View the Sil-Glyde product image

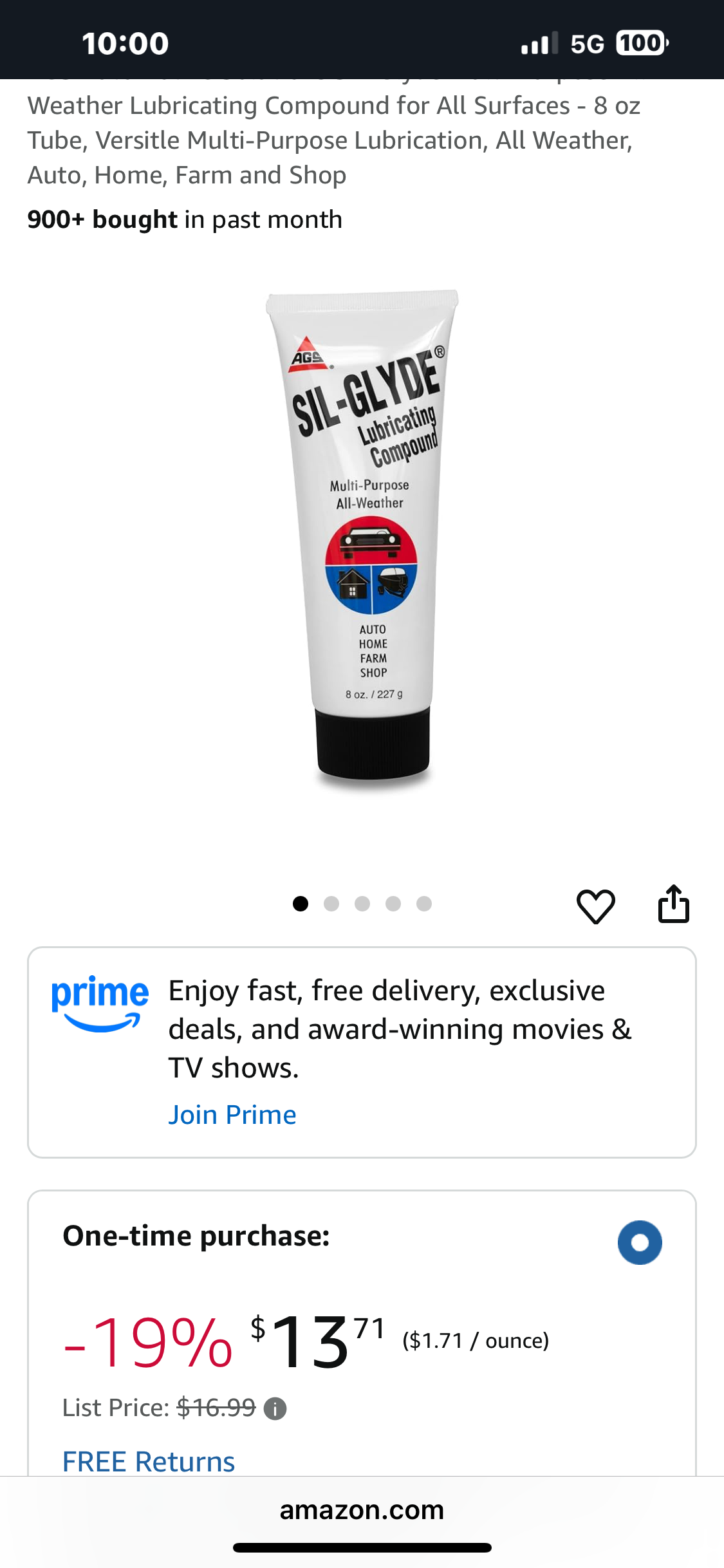[x=363, y=541]
